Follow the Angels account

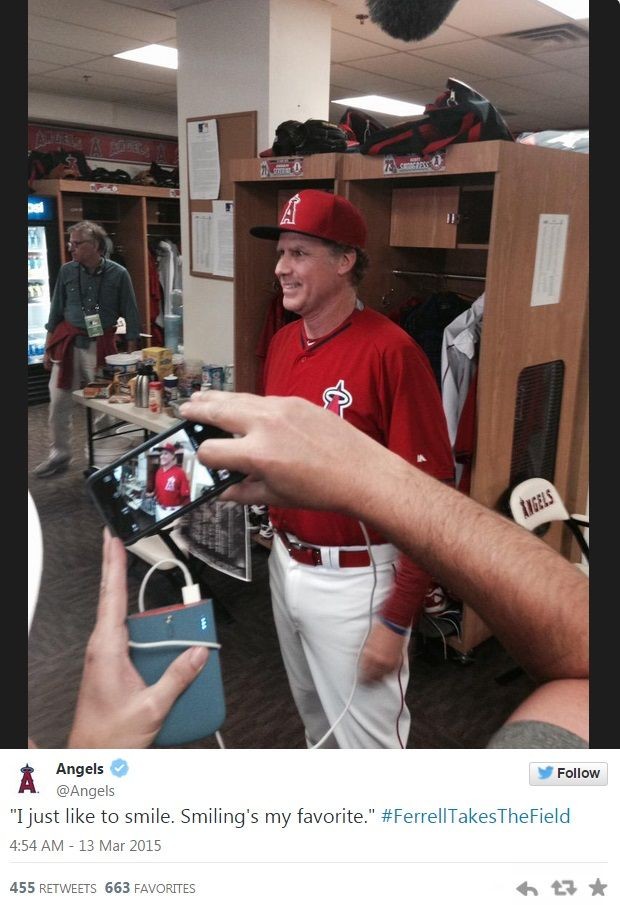click(x=567, y=773)
